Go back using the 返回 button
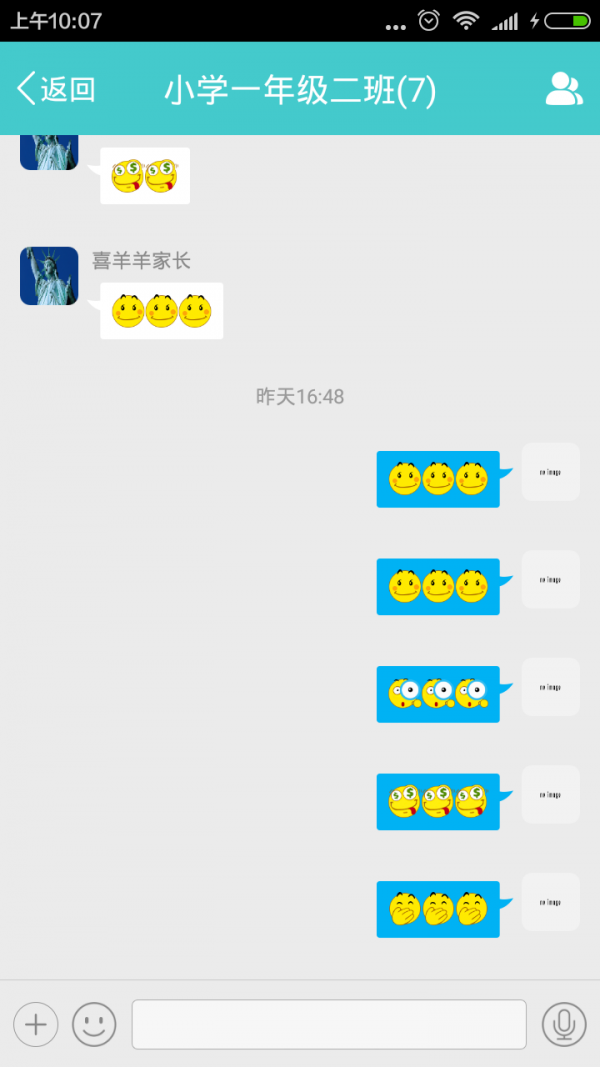Viewport: 600px width, 1067px height. 57,90
